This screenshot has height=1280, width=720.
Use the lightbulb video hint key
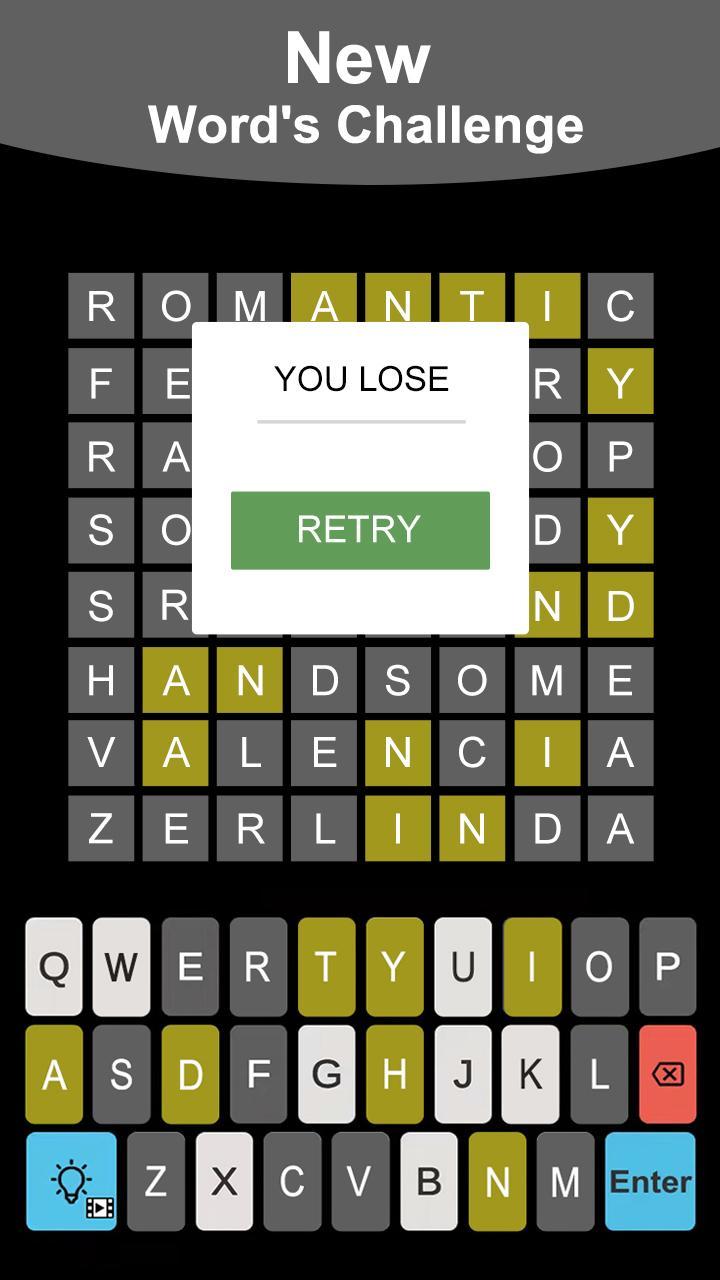coord(71,1182)
